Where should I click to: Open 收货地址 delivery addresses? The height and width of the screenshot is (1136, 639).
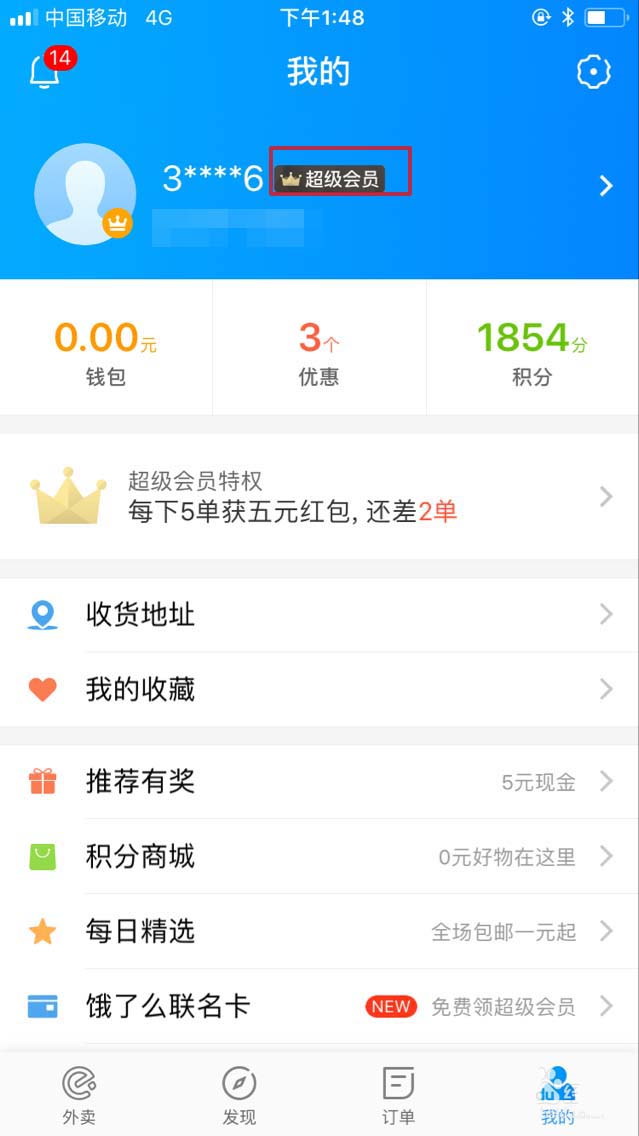[x=319, y=615]
